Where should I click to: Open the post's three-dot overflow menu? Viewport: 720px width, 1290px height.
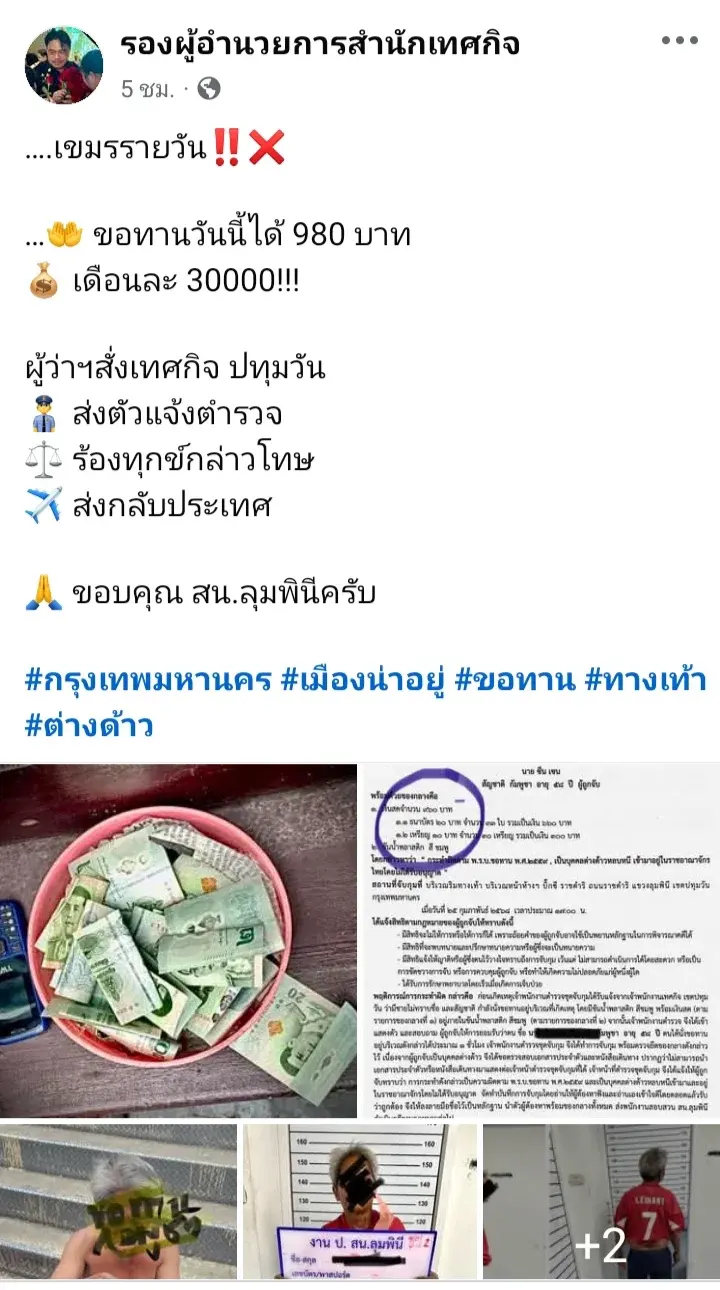[680, 42]
